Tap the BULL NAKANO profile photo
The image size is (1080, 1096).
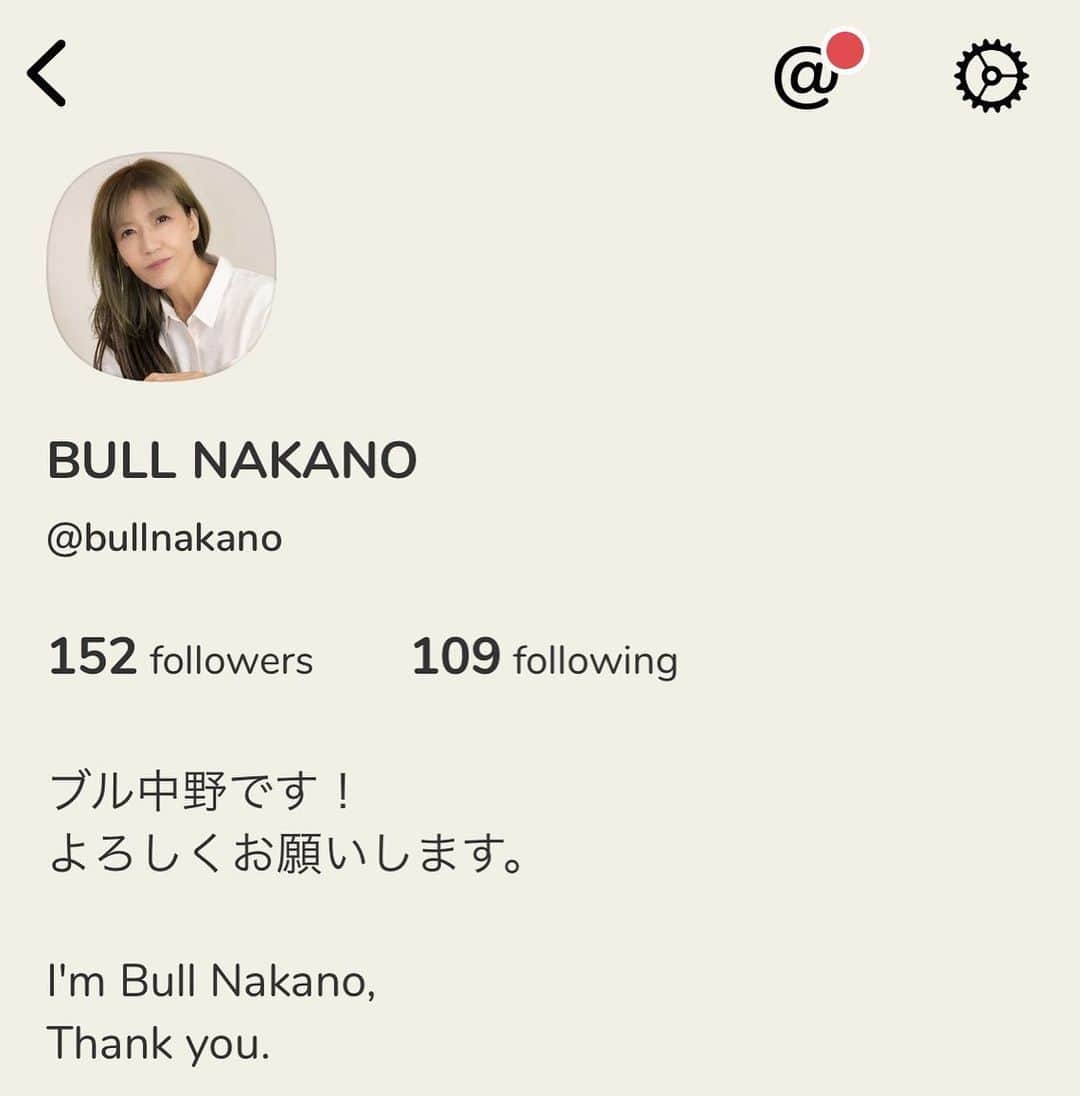pos(161,267)
